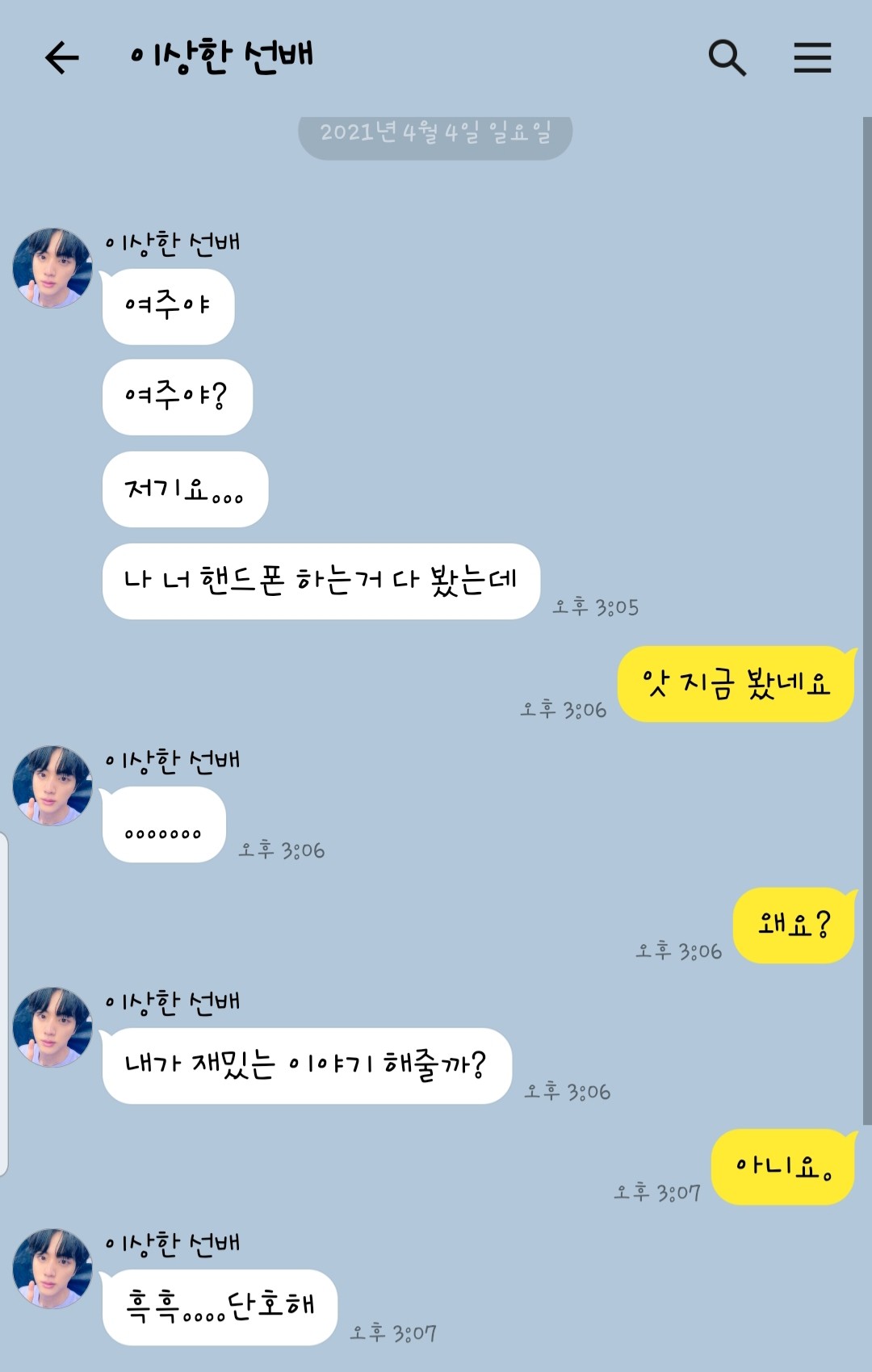The height and width of the screenshot is (1372, 872).
Task: Open the chat room hamburger menu
Action: point(812,58)
